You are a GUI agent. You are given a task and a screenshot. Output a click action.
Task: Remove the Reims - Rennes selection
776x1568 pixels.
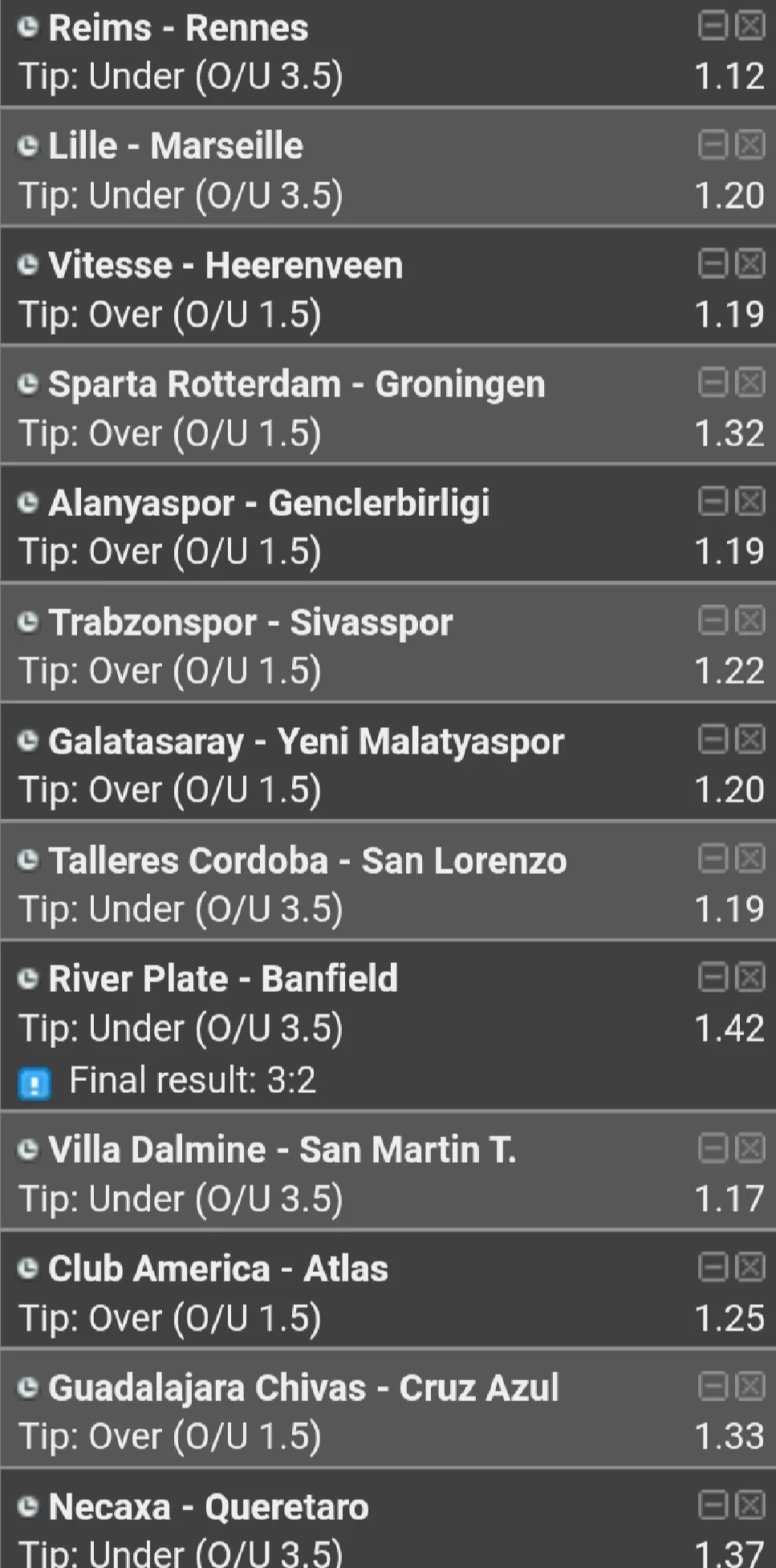click(x=750, y=26)
